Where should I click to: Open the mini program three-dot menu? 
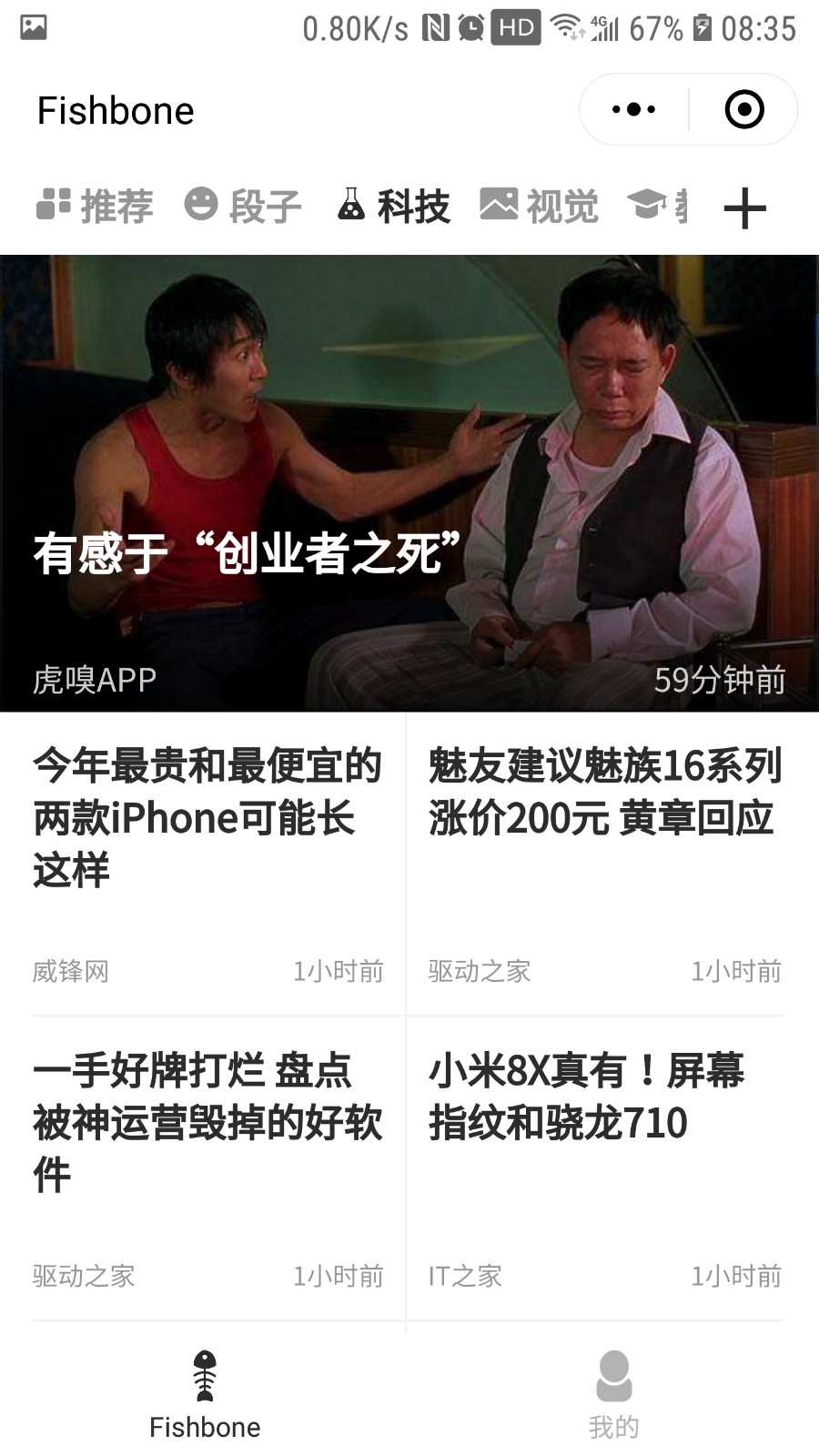click(634, 110)
